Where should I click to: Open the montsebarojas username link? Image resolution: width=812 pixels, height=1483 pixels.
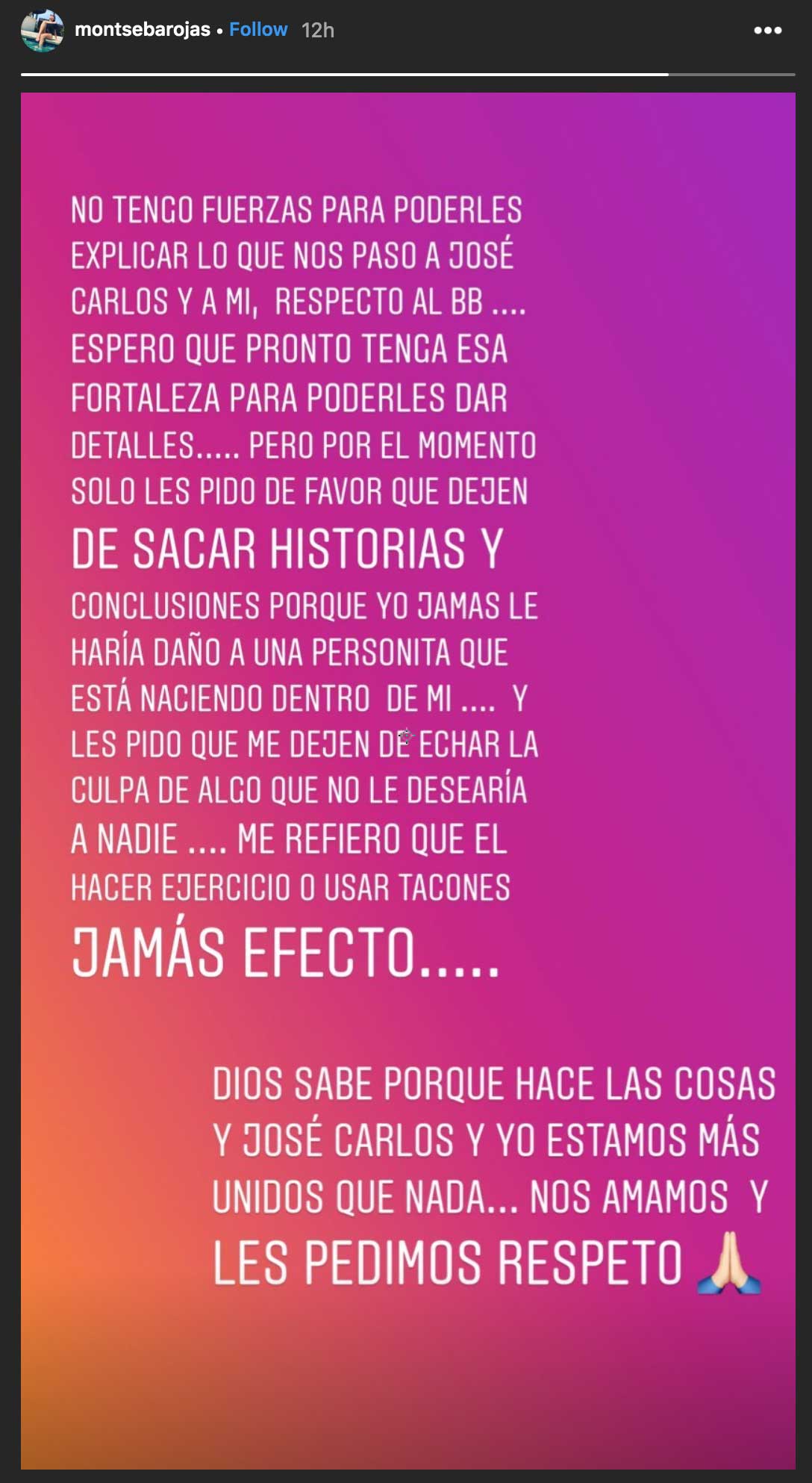143,30
